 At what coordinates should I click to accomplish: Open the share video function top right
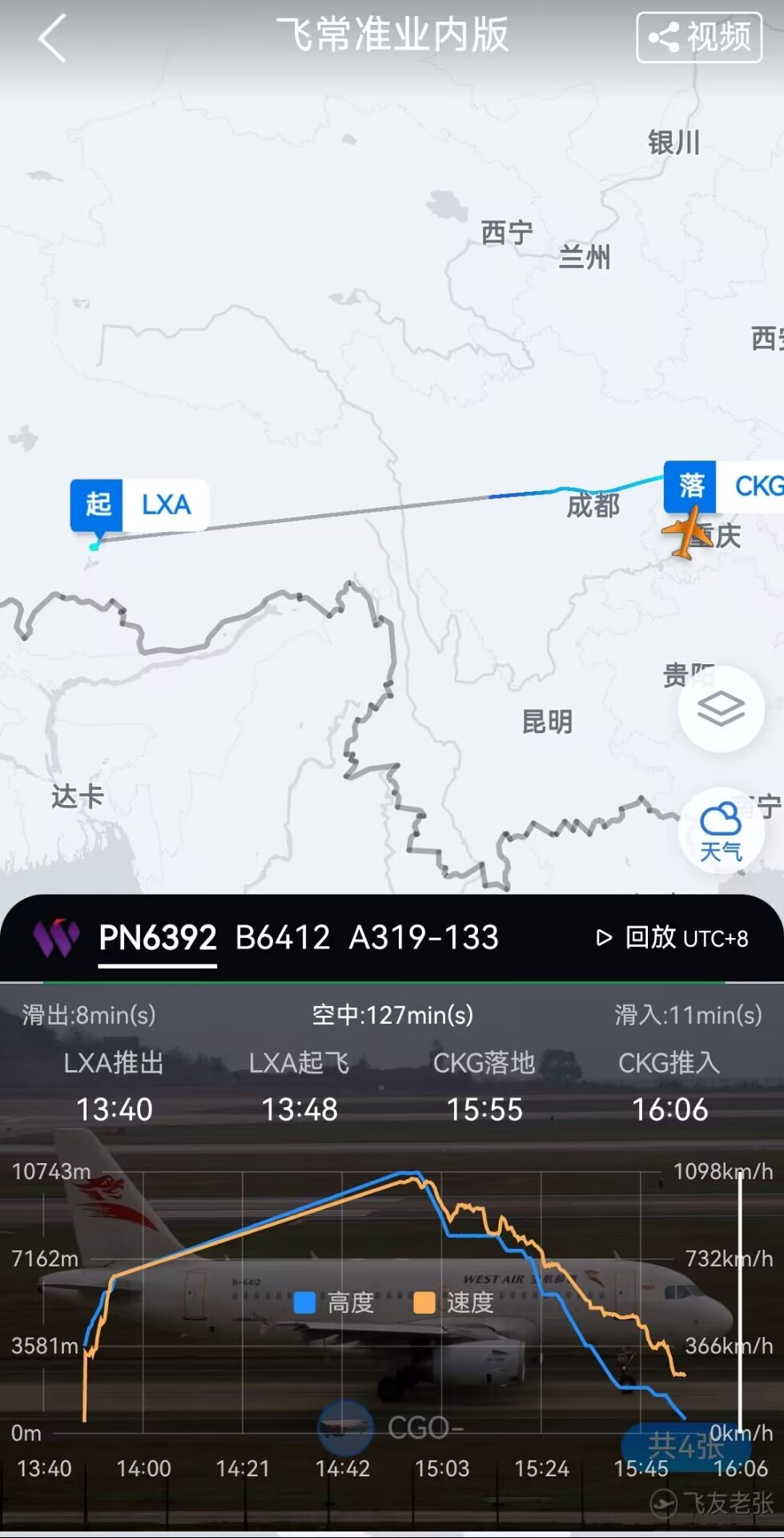(x=699, y=35)
